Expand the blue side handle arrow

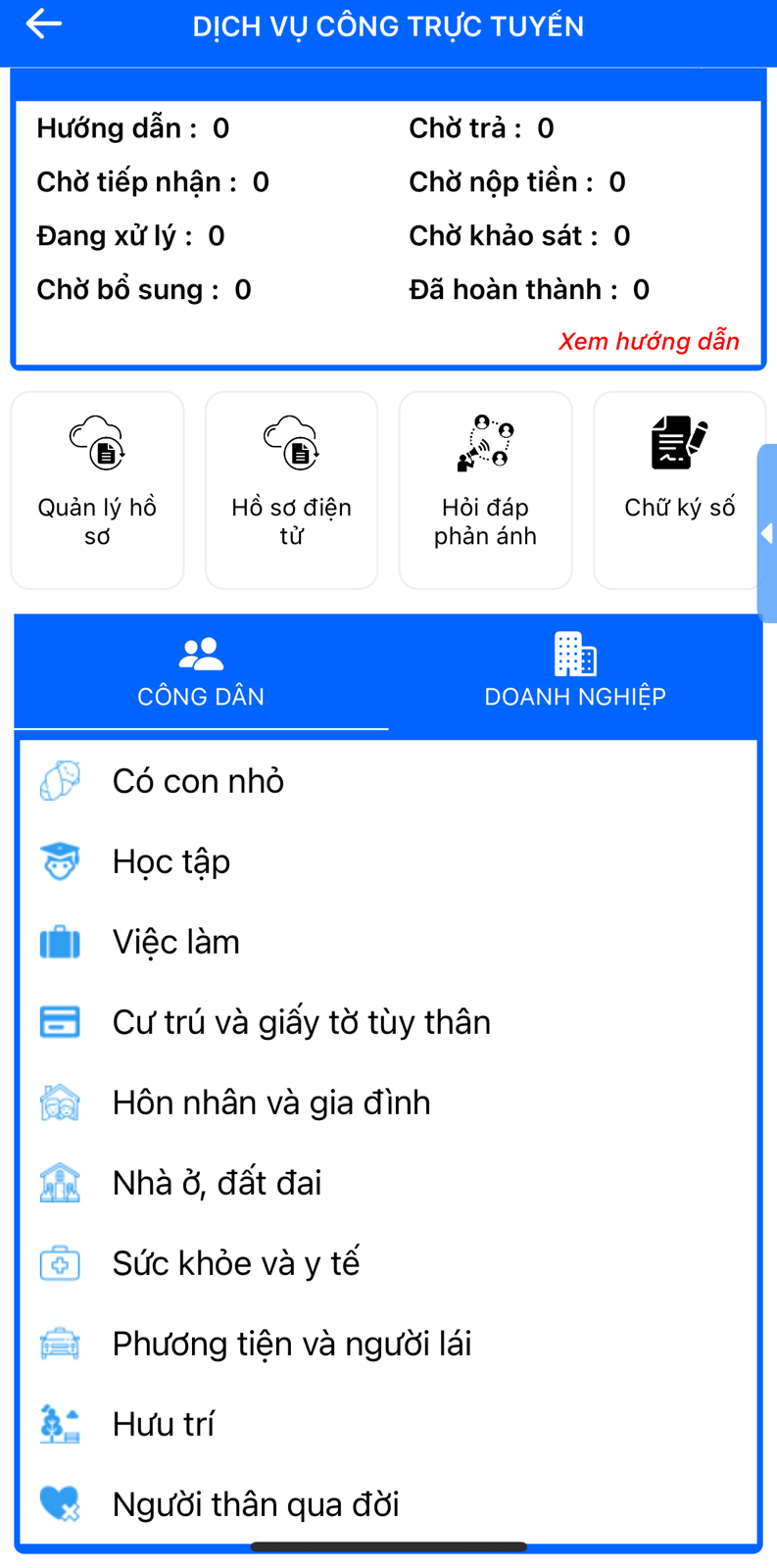point(767,533)
